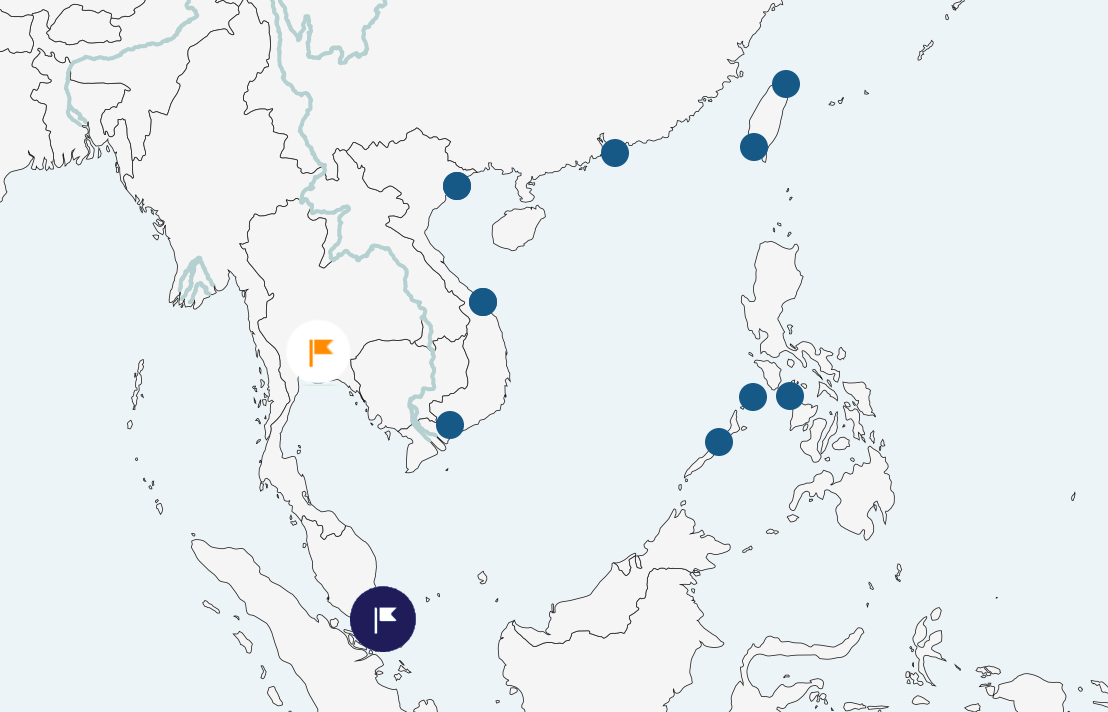Screen dimensions: 1108x712
Task: Tap the orange flag marker in Thailand
Action: point(319,352)
